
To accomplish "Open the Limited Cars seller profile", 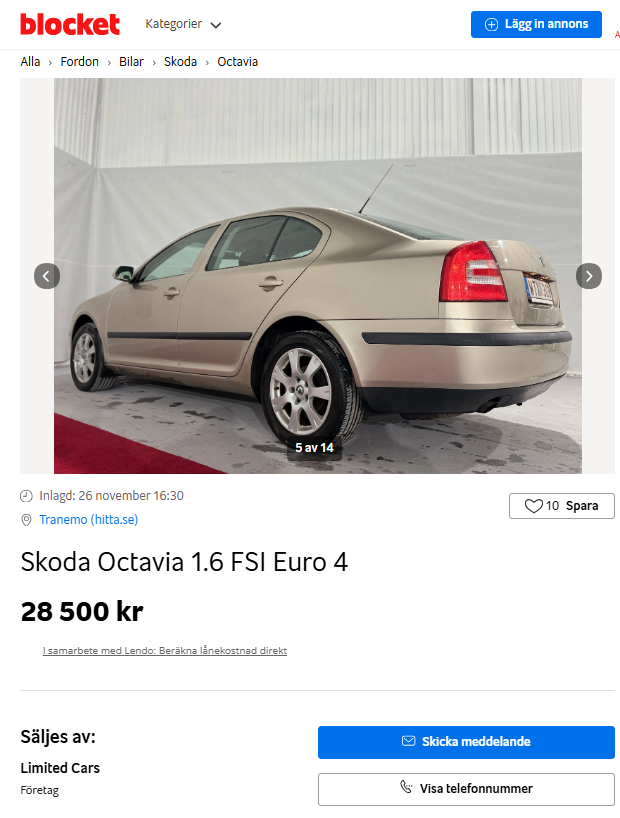I will click(60, 768).
